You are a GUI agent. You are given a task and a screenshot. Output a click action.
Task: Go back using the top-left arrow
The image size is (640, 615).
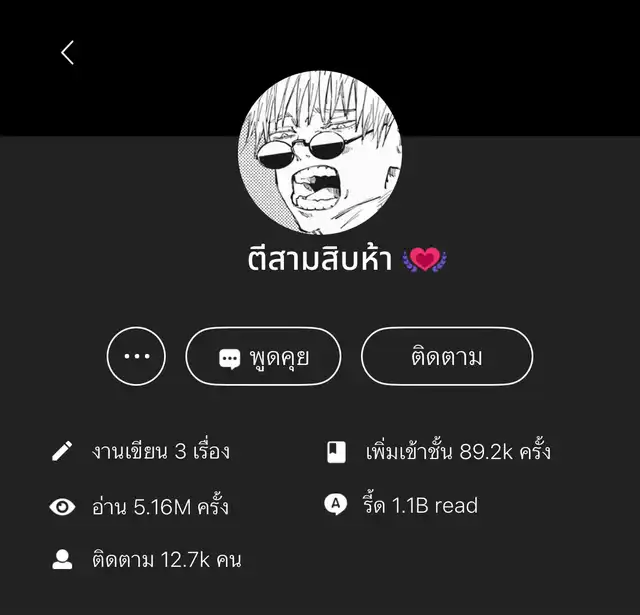pos(67,53)
